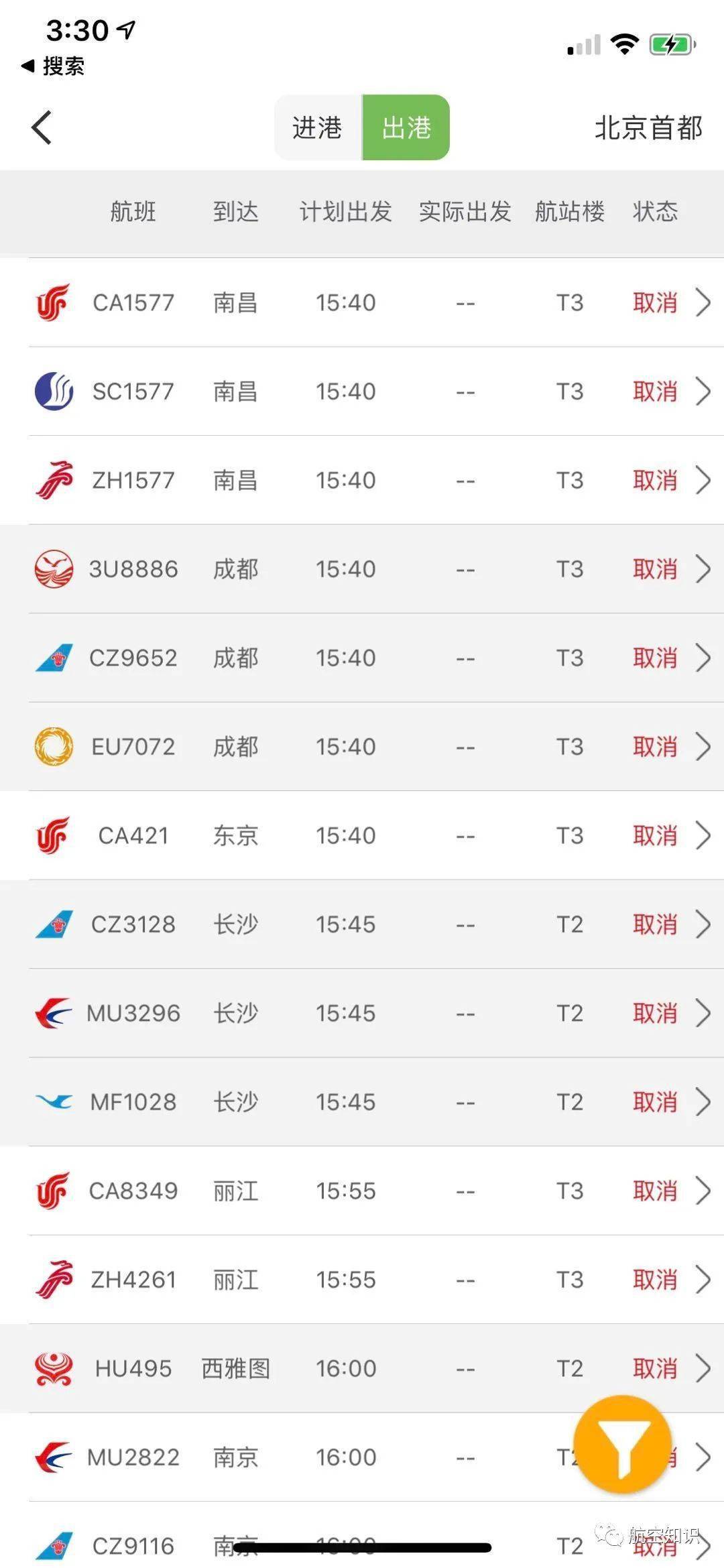Open flight CZ9652 details
The width and height of the screenshot is (724, 1568).
point(362,658)
